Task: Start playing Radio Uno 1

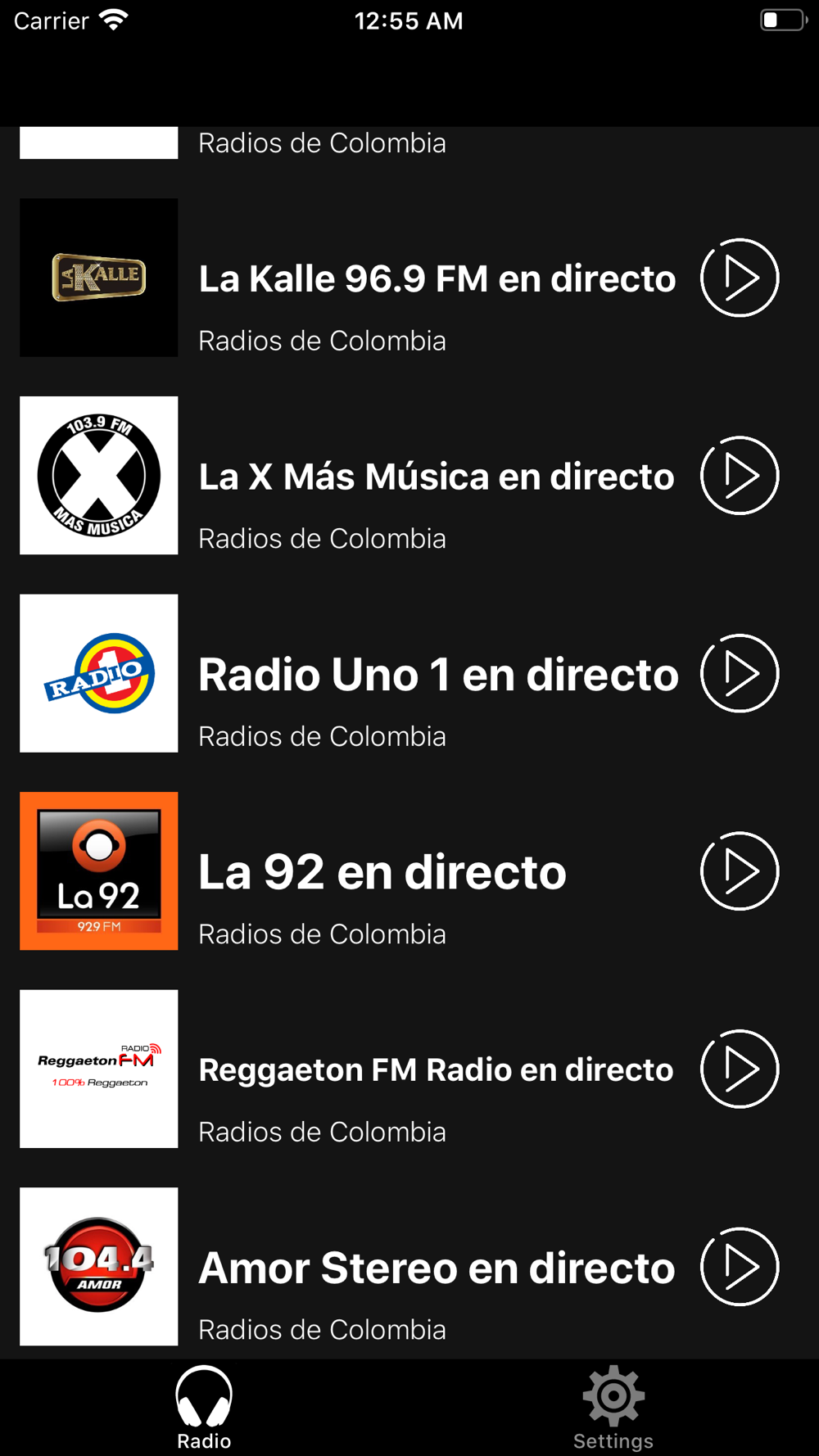Action: [x=740, y=673]
